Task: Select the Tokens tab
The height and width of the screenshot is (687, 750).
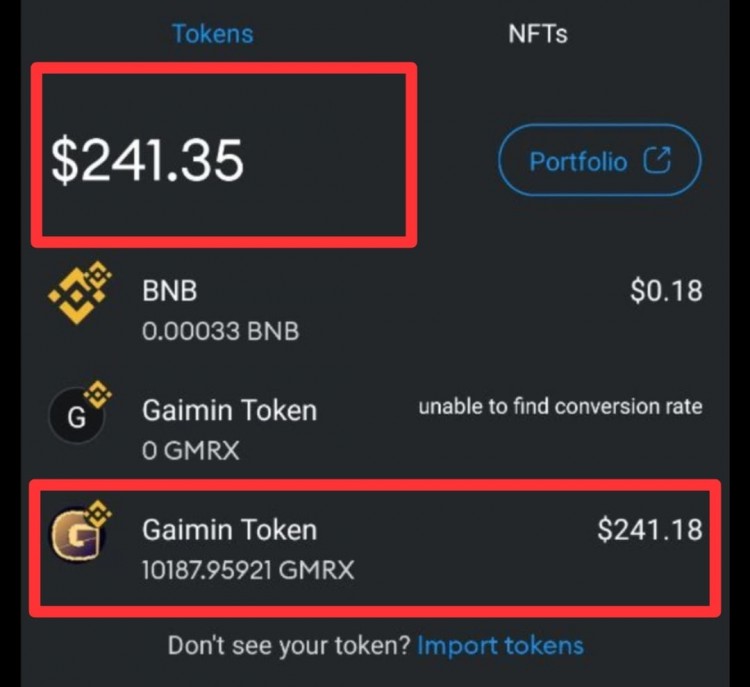Action: coord(213,33)
